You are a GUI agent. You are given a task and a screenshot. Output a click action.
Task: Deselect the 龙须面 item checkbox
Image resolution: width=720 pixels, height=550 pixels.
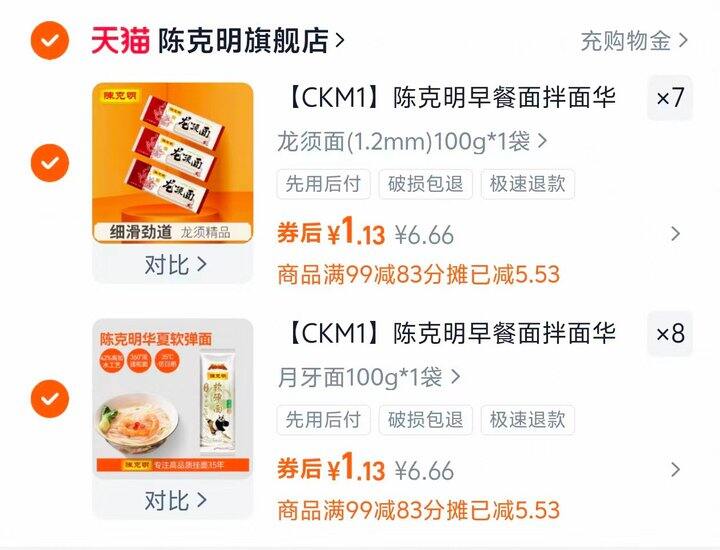50,163
